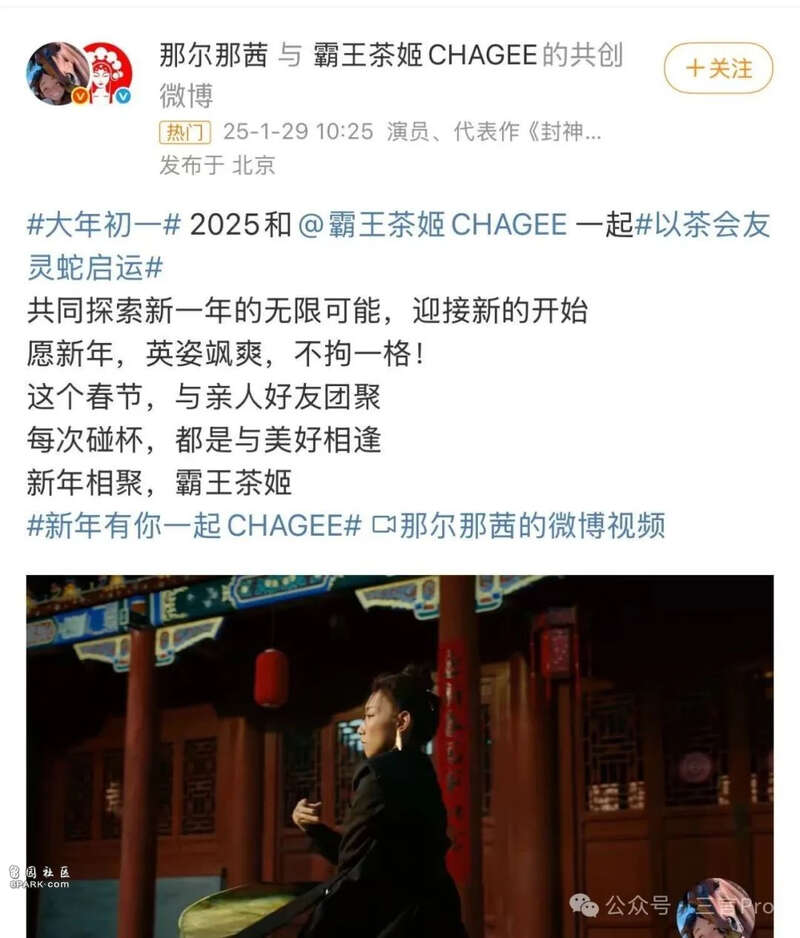Image resolution: width=800 pixels, height=938 pixels.
Task: Open the #大年初一# hashtag
Action: tap(104, 225)
